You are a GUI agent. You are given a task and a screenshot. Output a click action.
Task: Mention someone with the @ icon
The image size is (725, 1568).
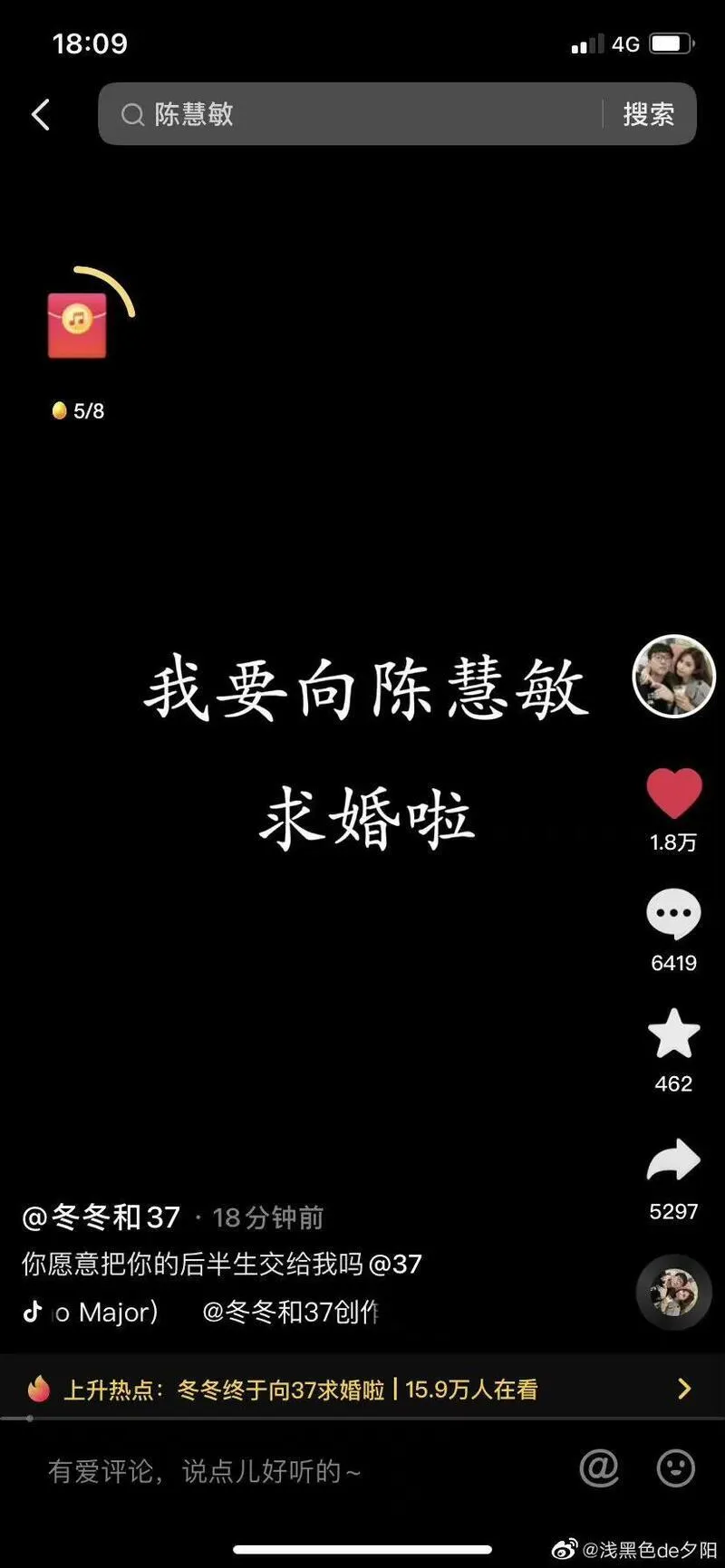pyautogui.click(x=599, y=1468)
